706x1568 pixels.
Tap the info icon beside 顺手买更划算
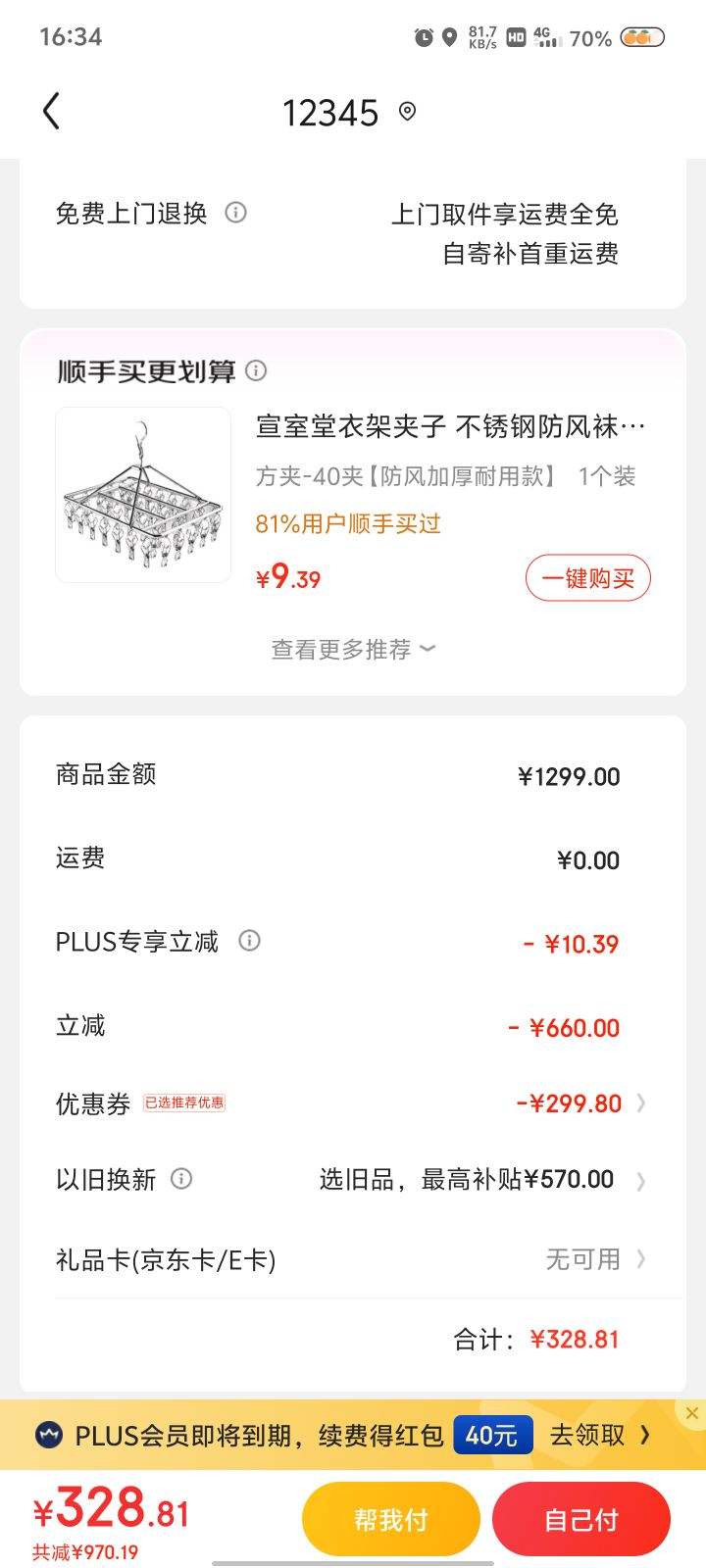pos(256,370)
